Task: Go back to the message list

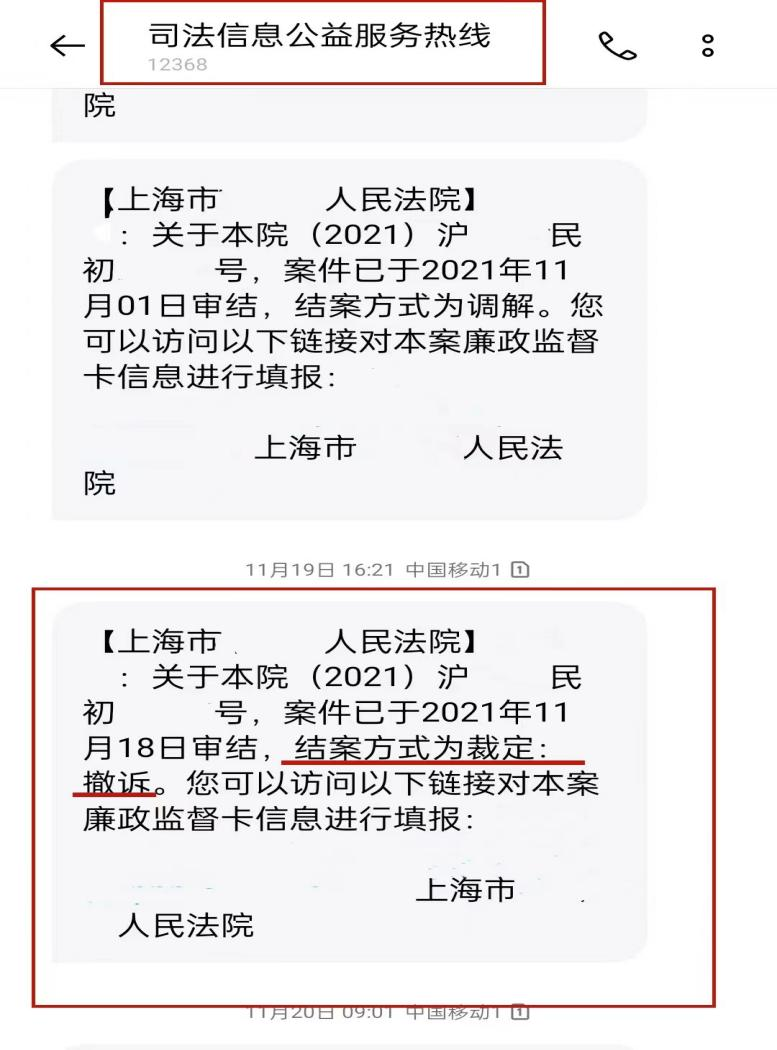Action: (67, 46)
